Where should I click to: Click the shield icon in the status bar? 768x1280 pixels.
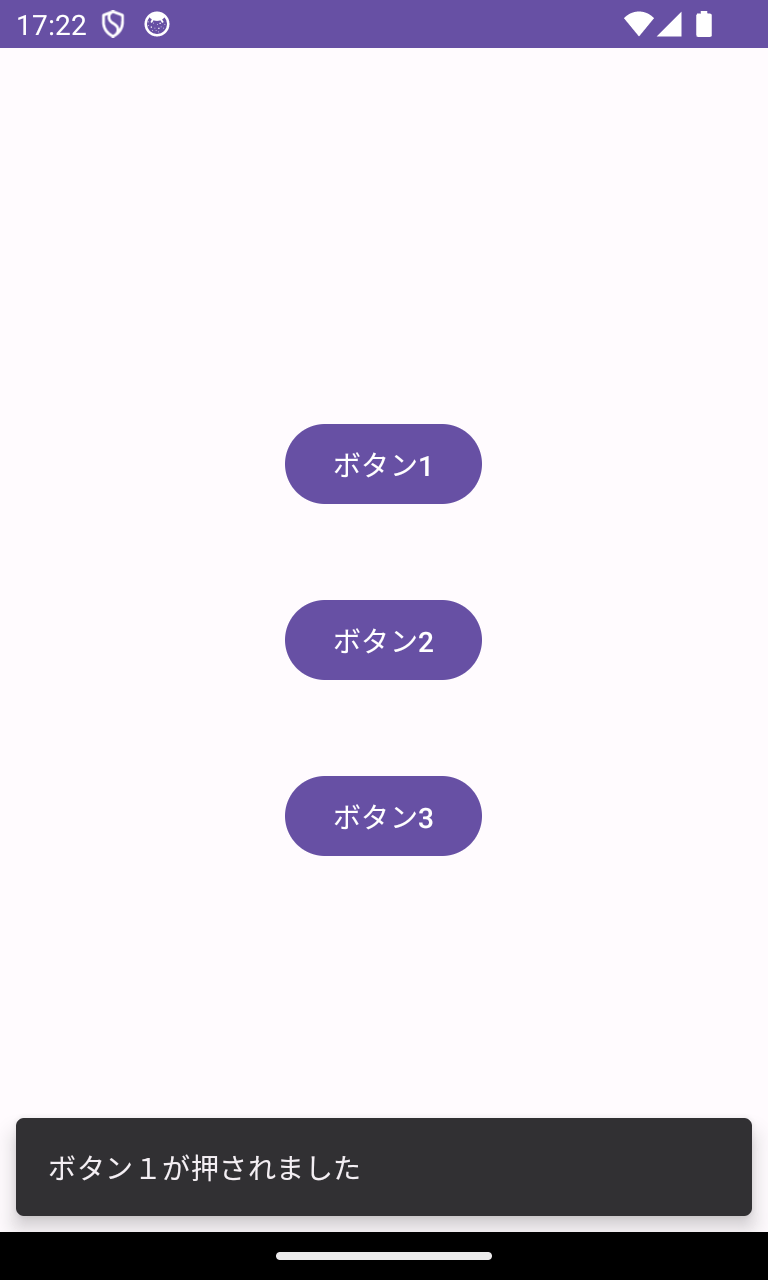pos(111,24)
